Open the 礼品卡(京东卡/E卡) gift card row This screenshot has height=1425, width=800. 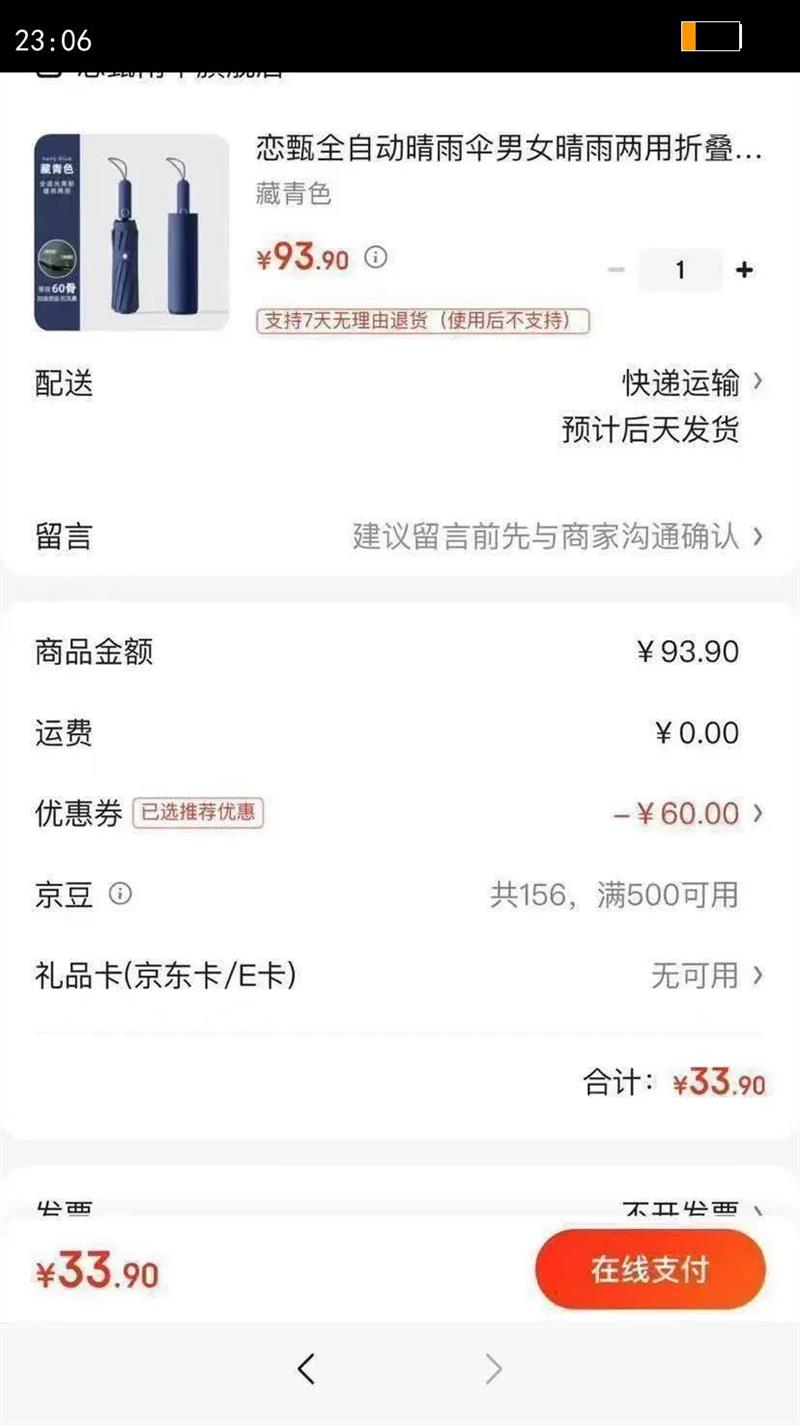click(400, 974)
